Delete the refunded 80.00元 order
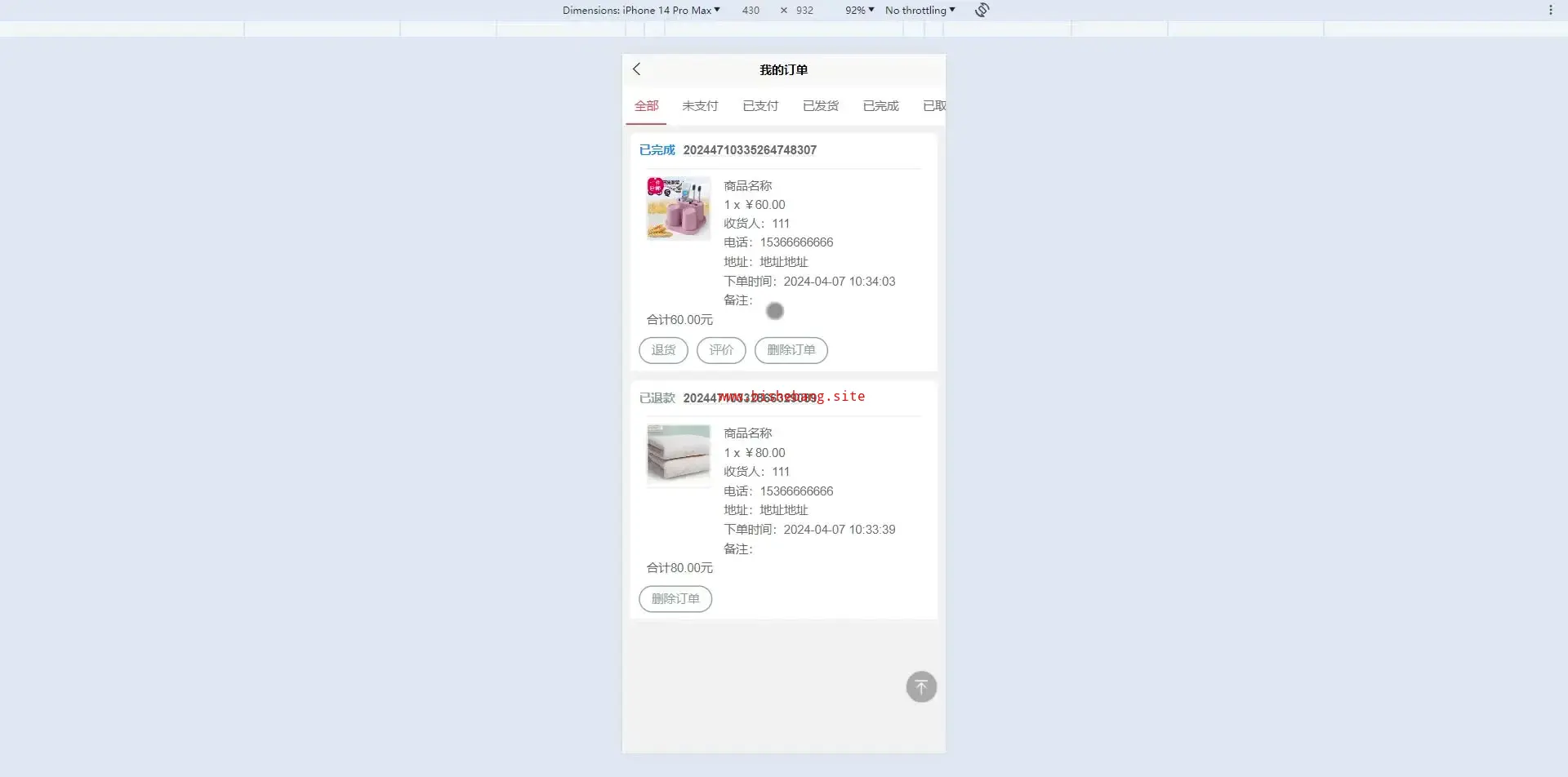Viewport: 1568px width, 777px height. (675, 599)
